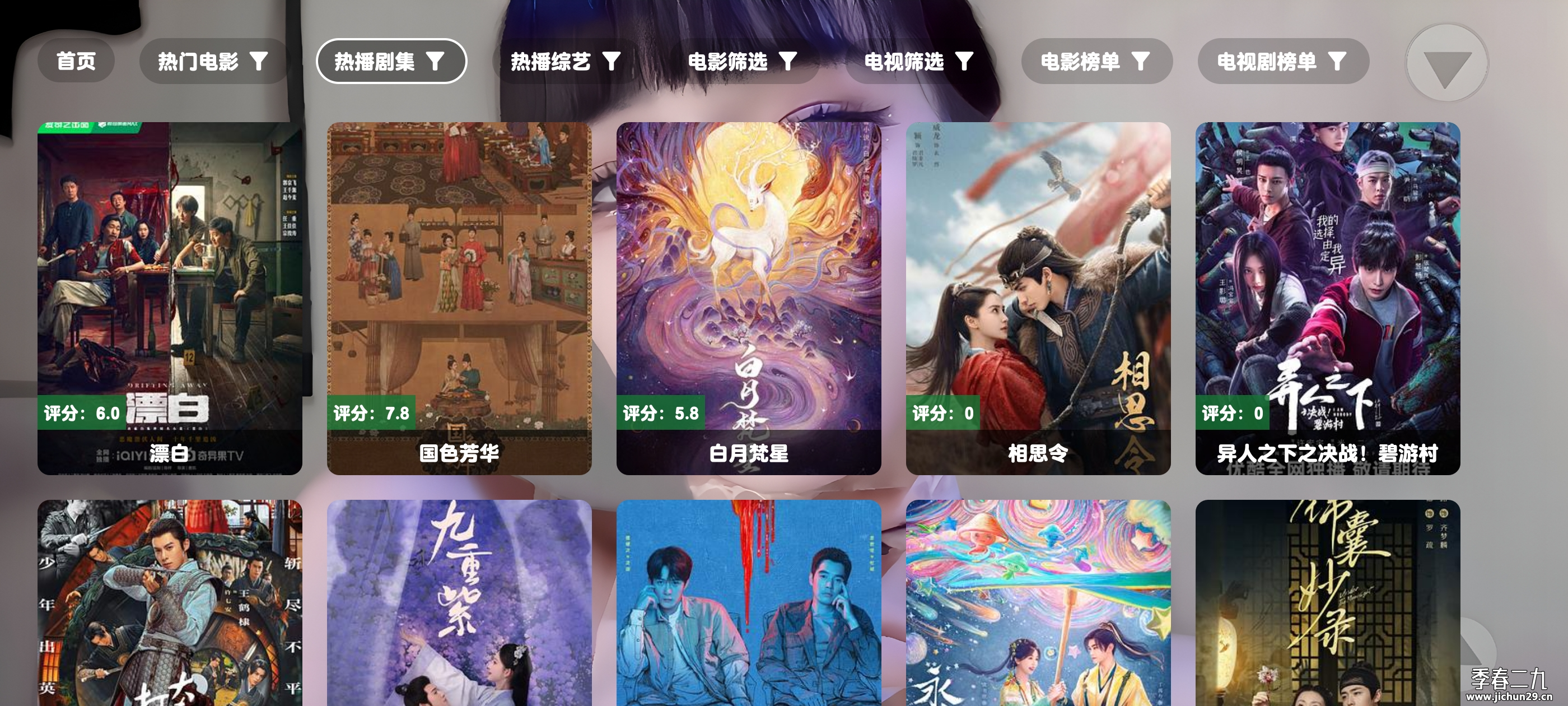Open the 热门电影 tab
Viewport: 1568px width, 706px height.
coord(212,61)
